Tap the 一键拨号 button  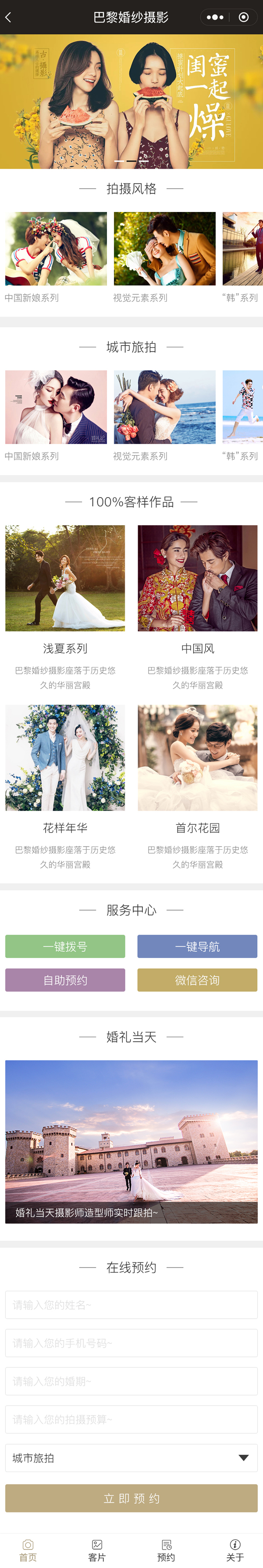65,946
